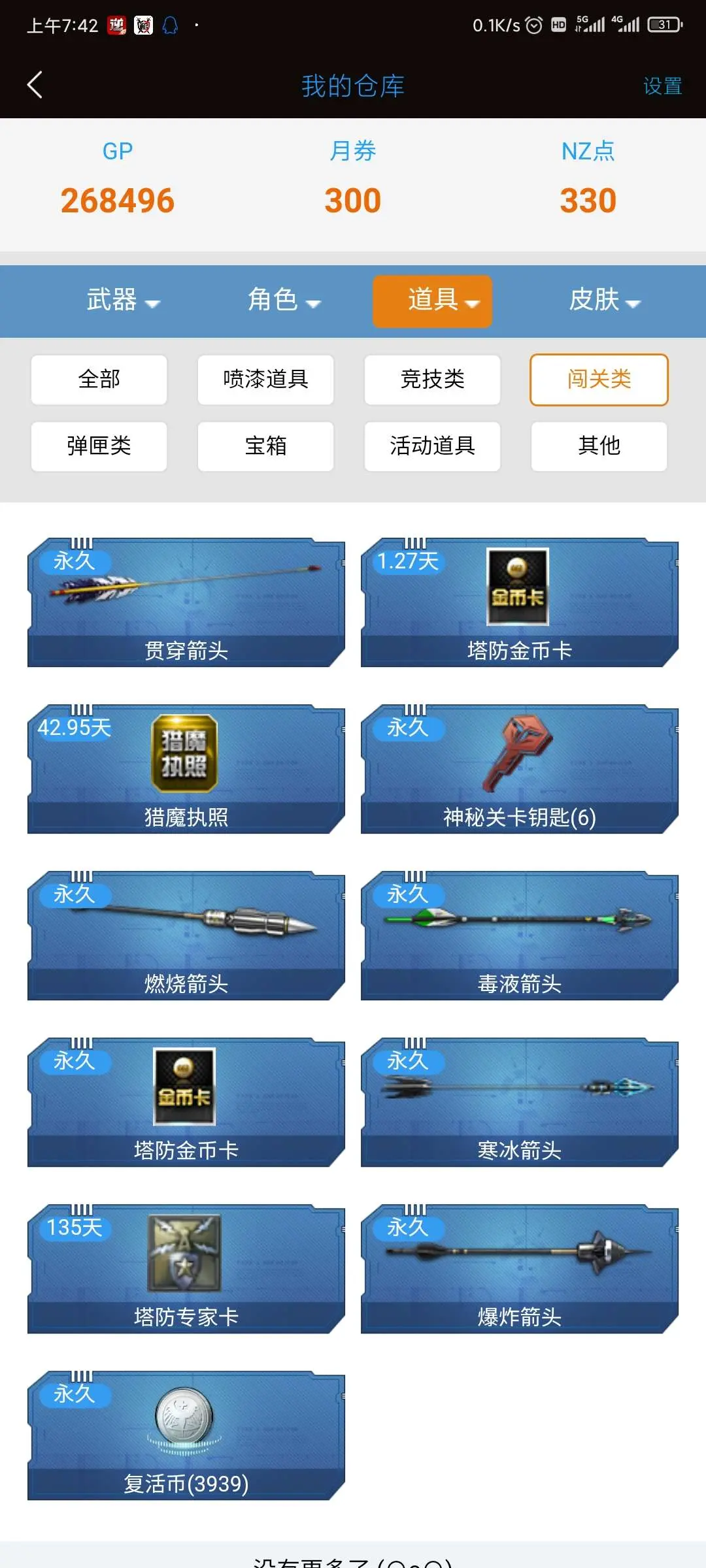Open the 猎魔执照 item card
The width and height of the screenshot is (706, 1568).
[186, 768]
